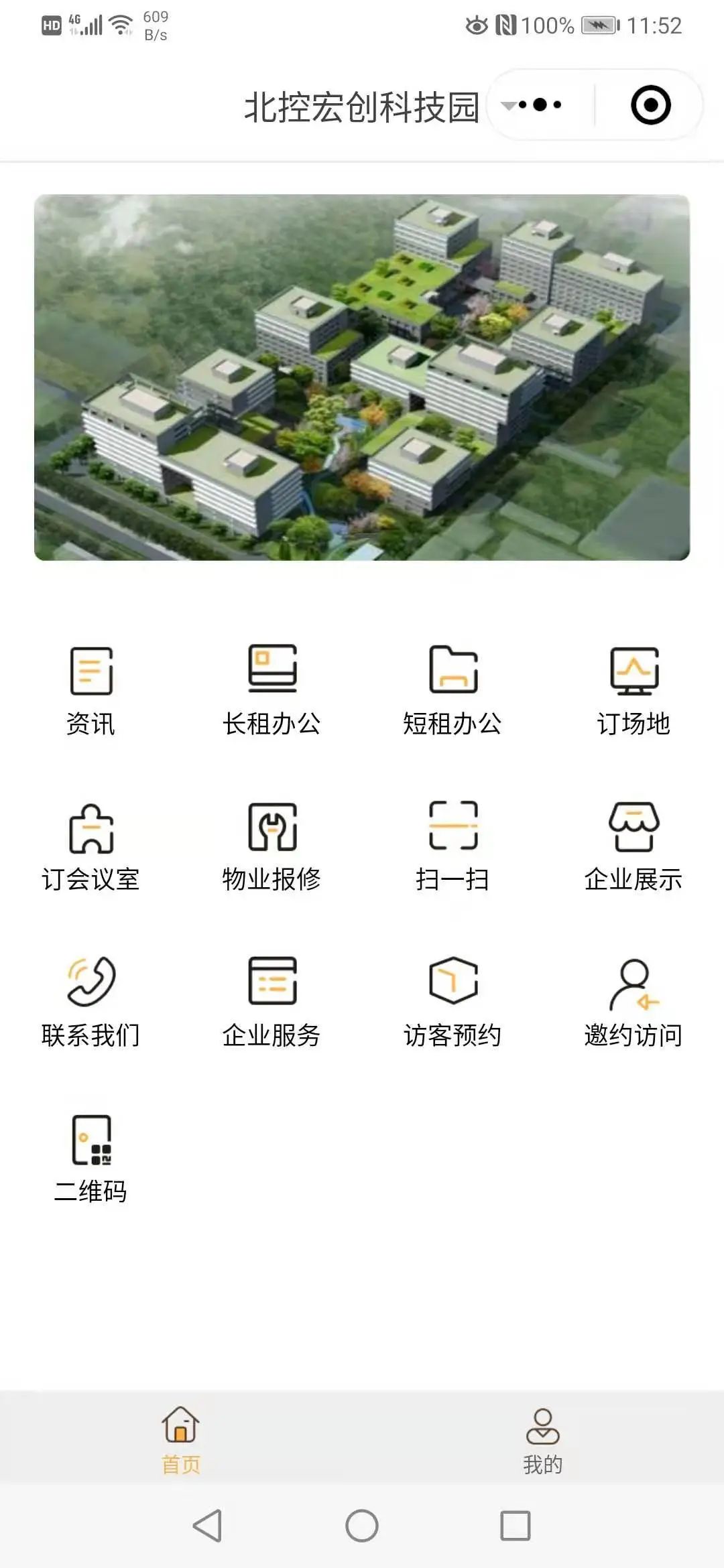The image size is (724, 1568).
Task: Open 企业服务 enterprise services
Action: tap(272, 1002)
